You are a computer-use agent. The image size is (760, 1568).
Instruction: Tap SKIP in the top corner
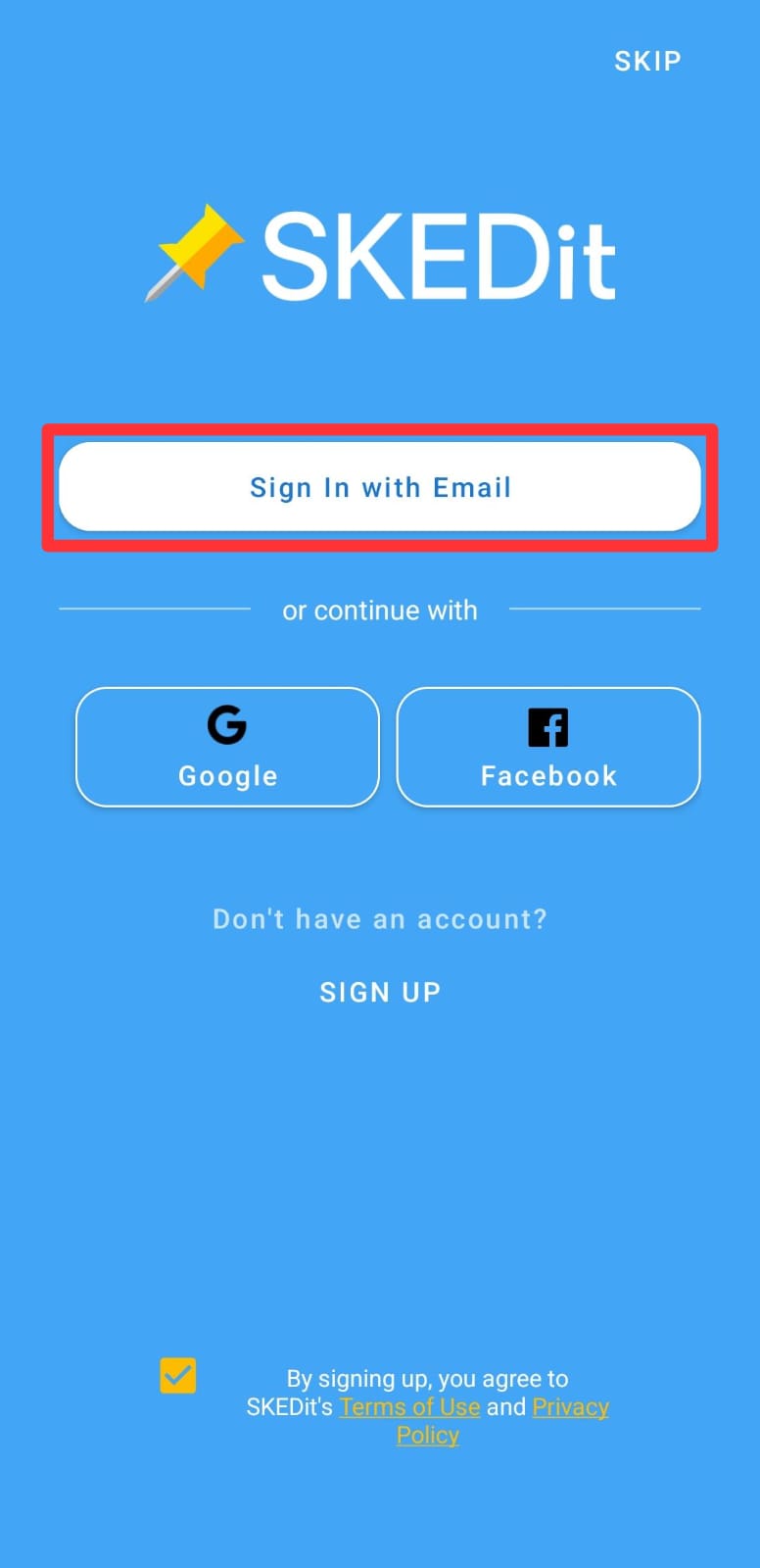[x=647, y=61]
